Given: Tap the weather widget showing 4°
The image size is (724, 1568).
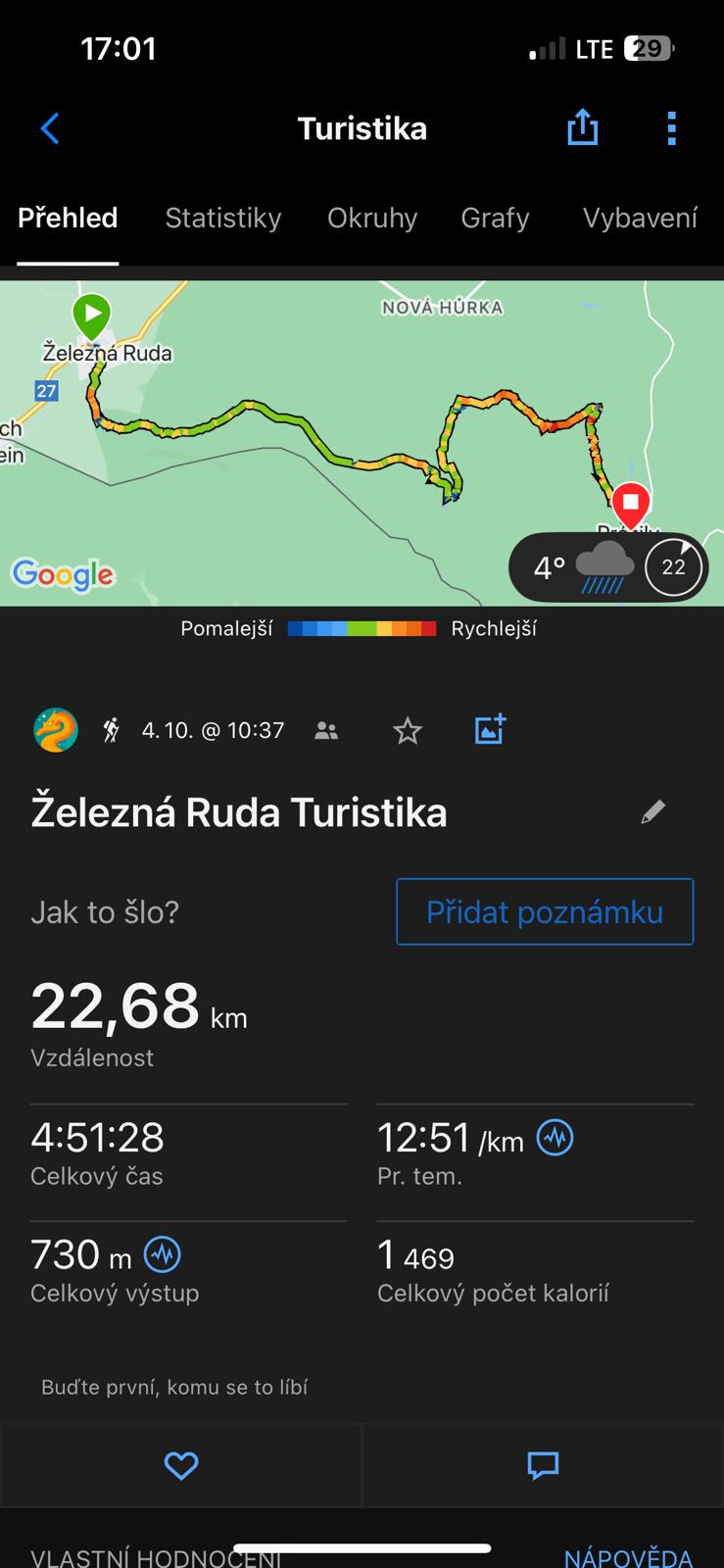Looking at the screenshot, I should [607, 566].
